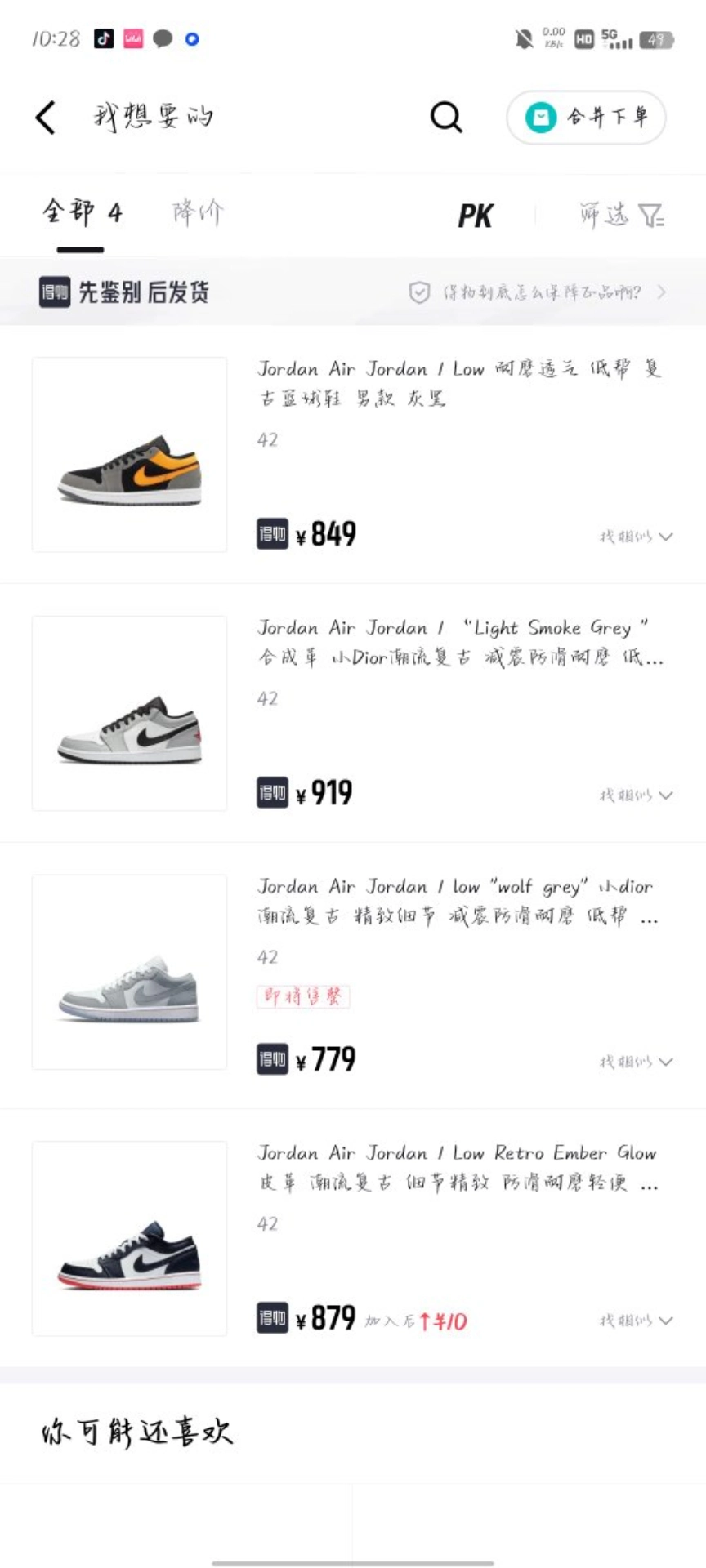Expand 找相似 for Retro Ember Glow shoe
The height and width of the screenshot is (1568, 706).
point(636,1321)
